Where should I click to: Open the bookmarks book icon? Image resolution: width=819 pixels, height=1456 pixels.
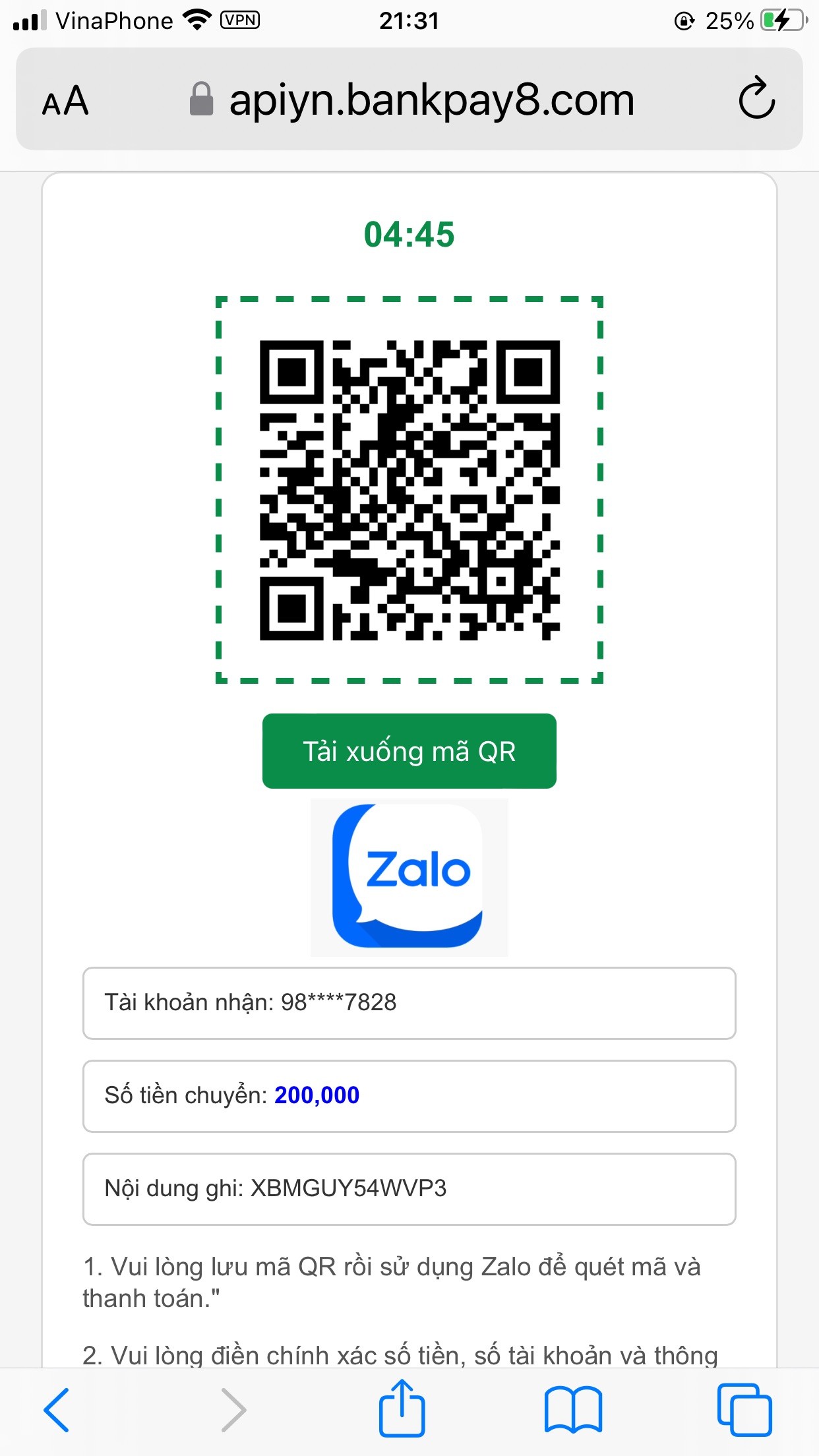click(573, 1410)
